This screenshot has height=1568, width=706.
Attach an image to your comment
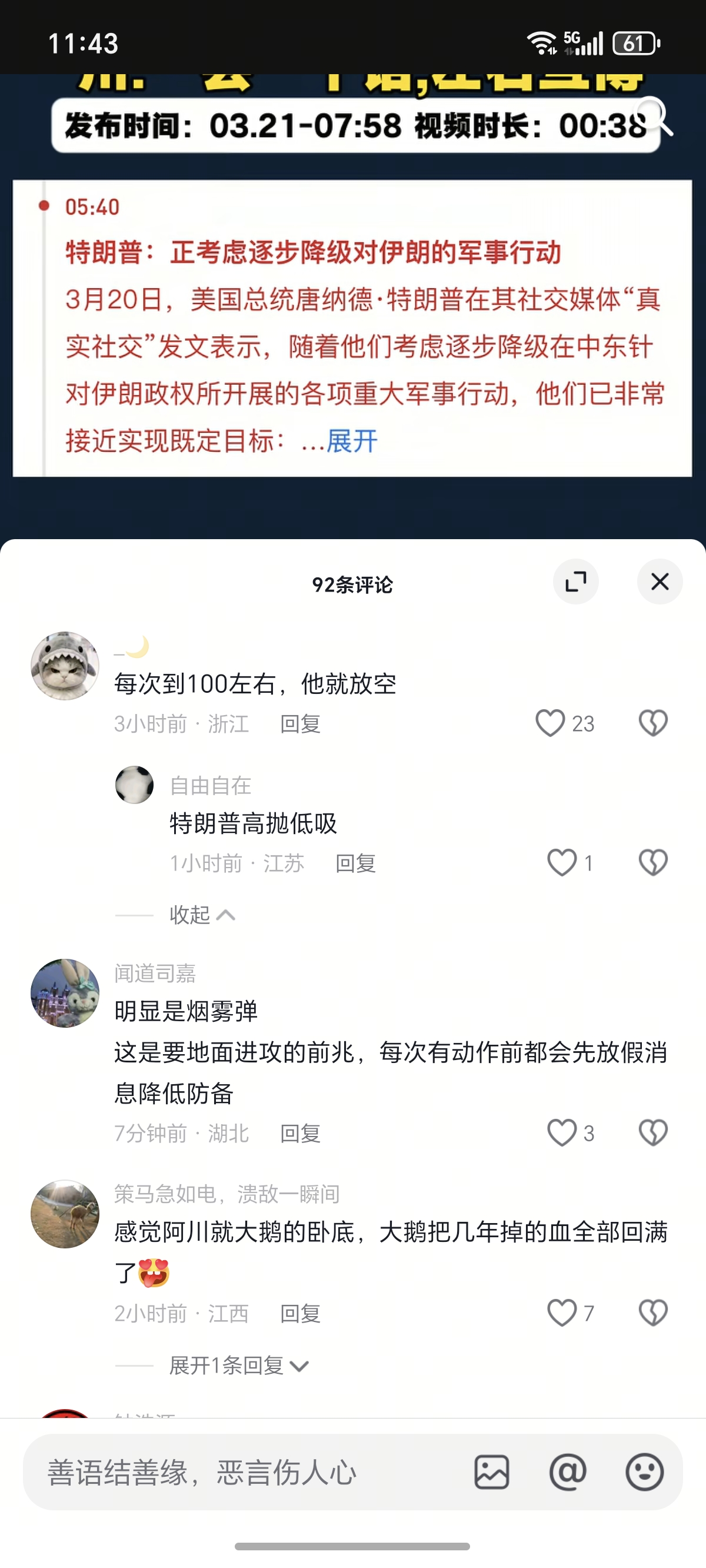pyautogui.click(x=491, y=1473)
